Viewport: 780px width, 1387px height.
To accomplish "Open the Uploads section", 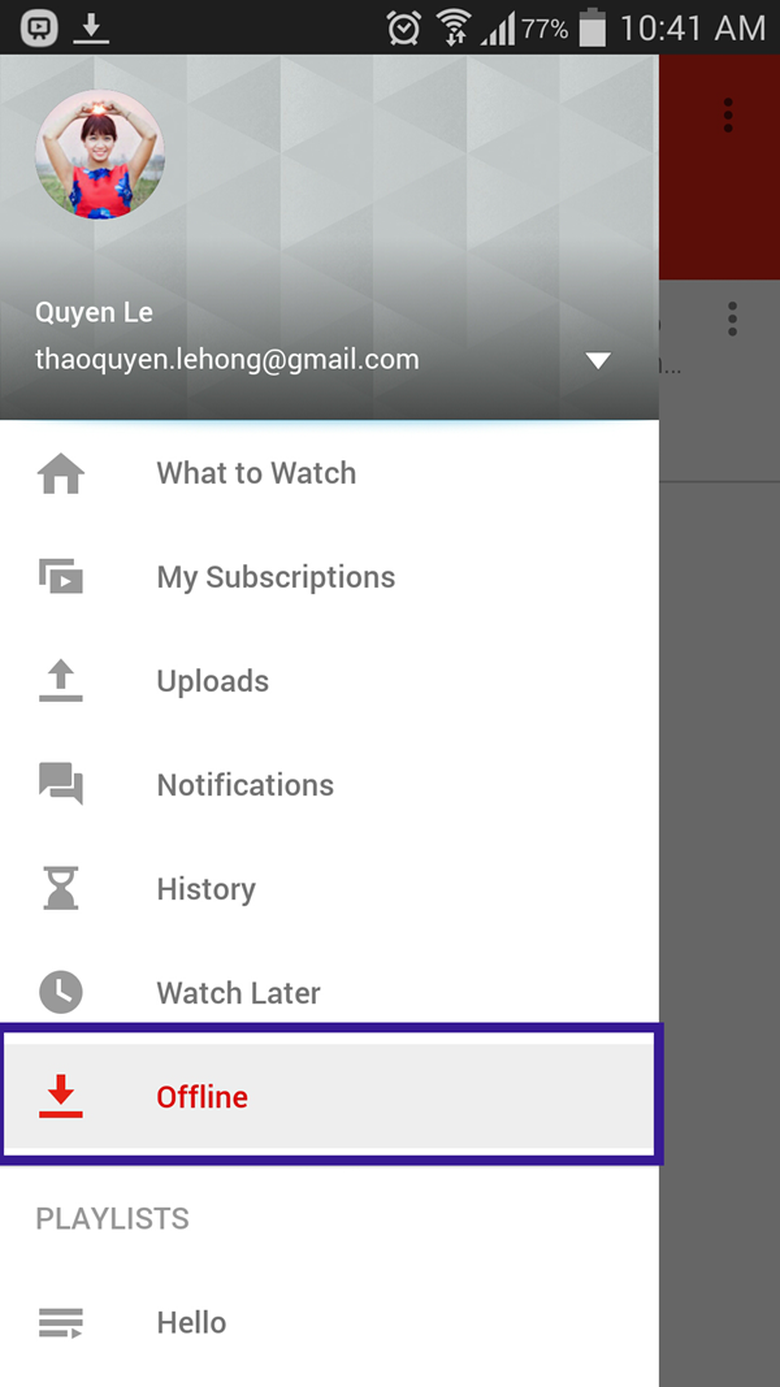I will 212,681.
